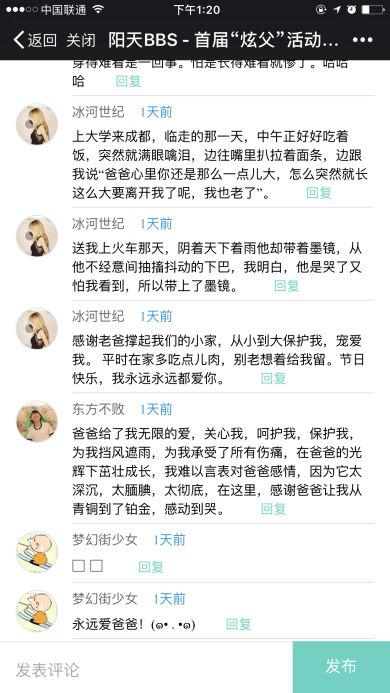The height and width of the screenshot is (693, 390).
Task: Reply to the comment ending in 哈哈哈
Action: coord(128,81)
